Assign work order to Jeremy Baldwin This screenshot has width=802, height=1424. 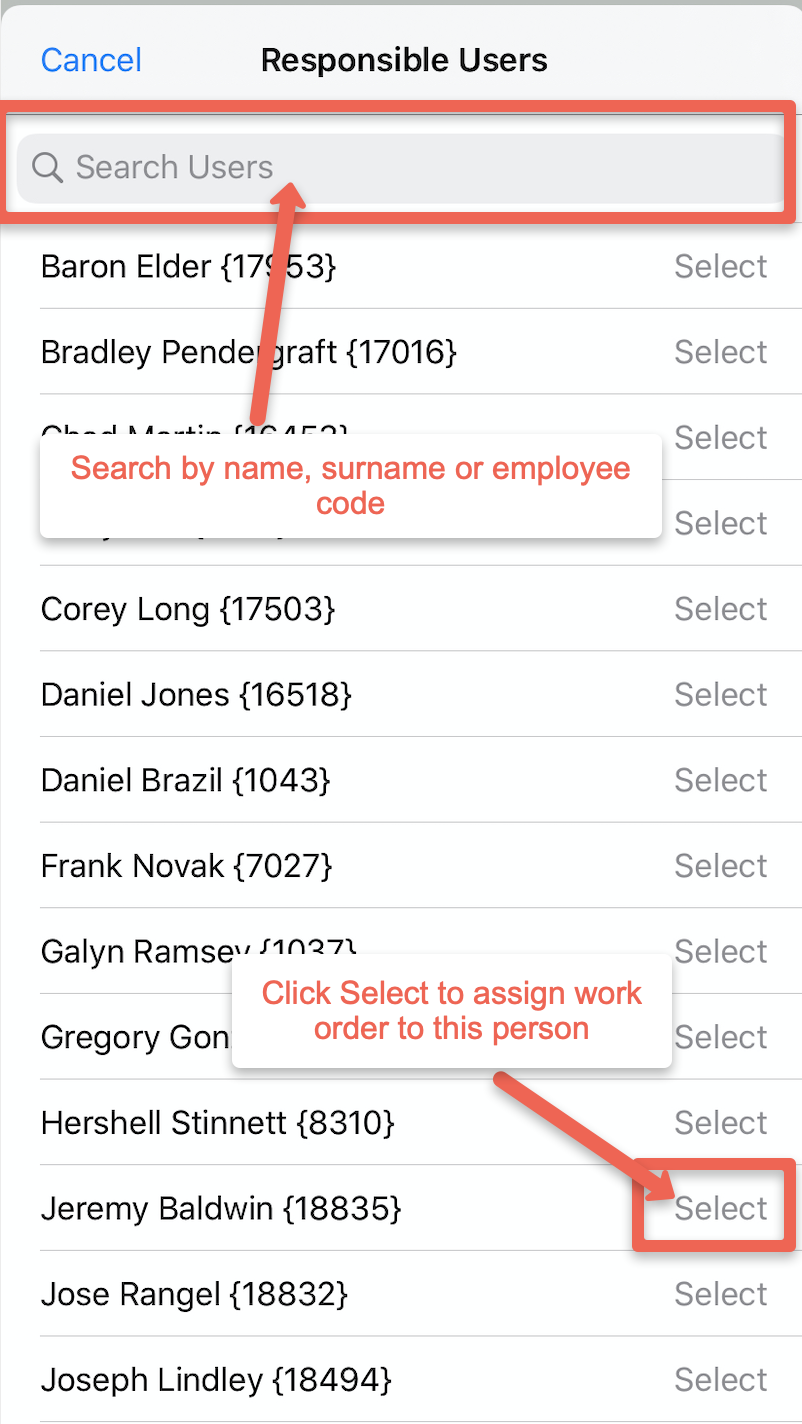(x=720, y=1208)
